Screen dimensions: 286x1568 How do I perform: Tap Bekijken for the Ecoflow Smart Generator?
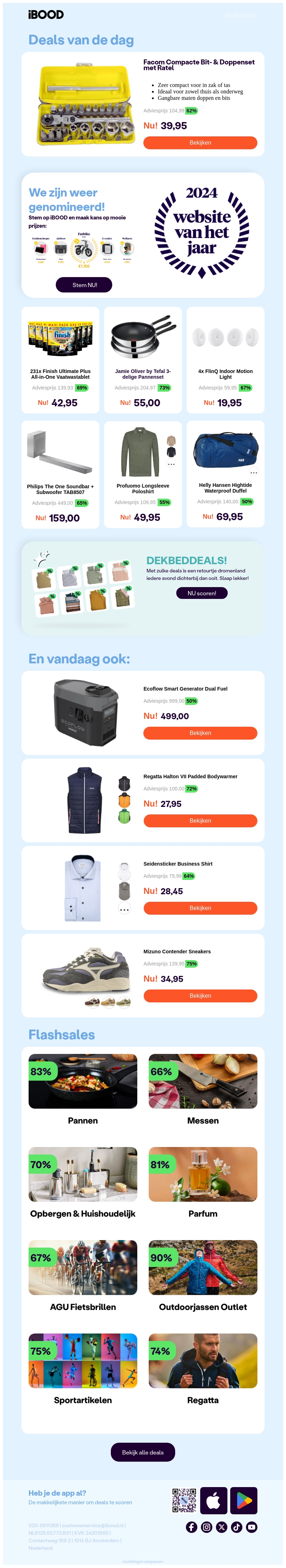200,733
